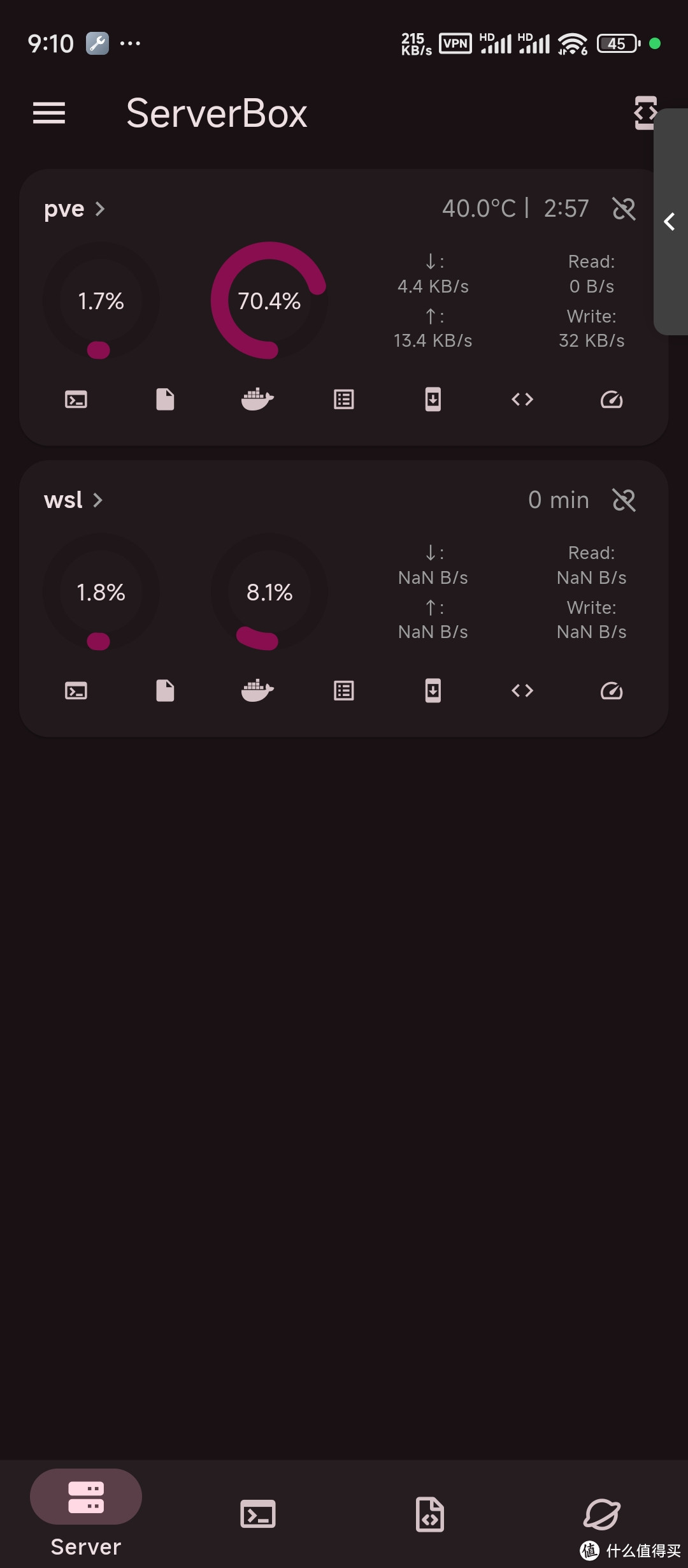Open process list for wsl
Screen dimensions: 688x1568
pyautogui.click(x=344, y=691)
